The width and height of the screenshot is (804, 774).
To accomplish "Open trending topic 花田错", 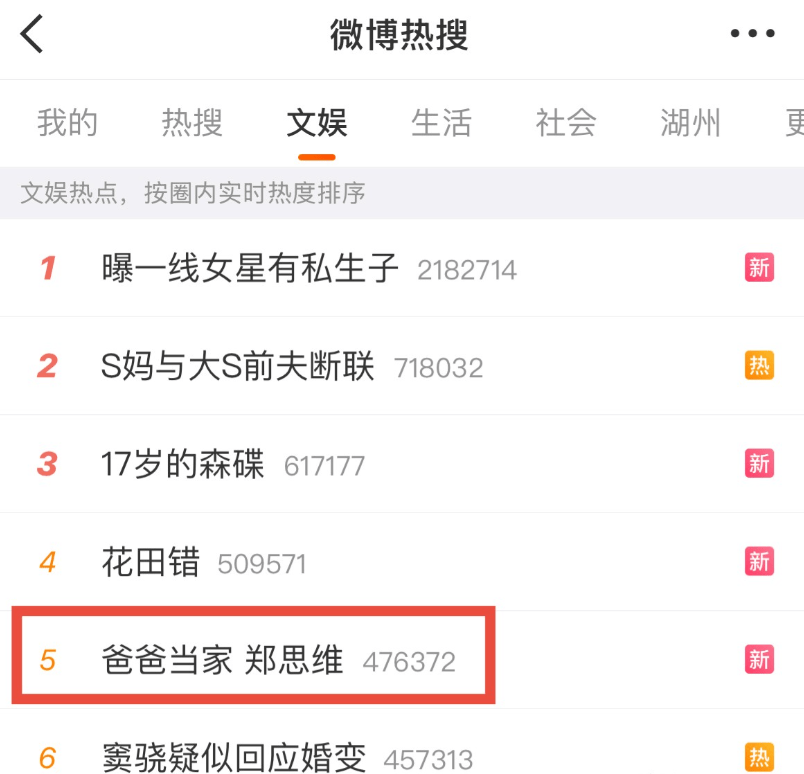I will pyautogui.click(x=151, y=563).
